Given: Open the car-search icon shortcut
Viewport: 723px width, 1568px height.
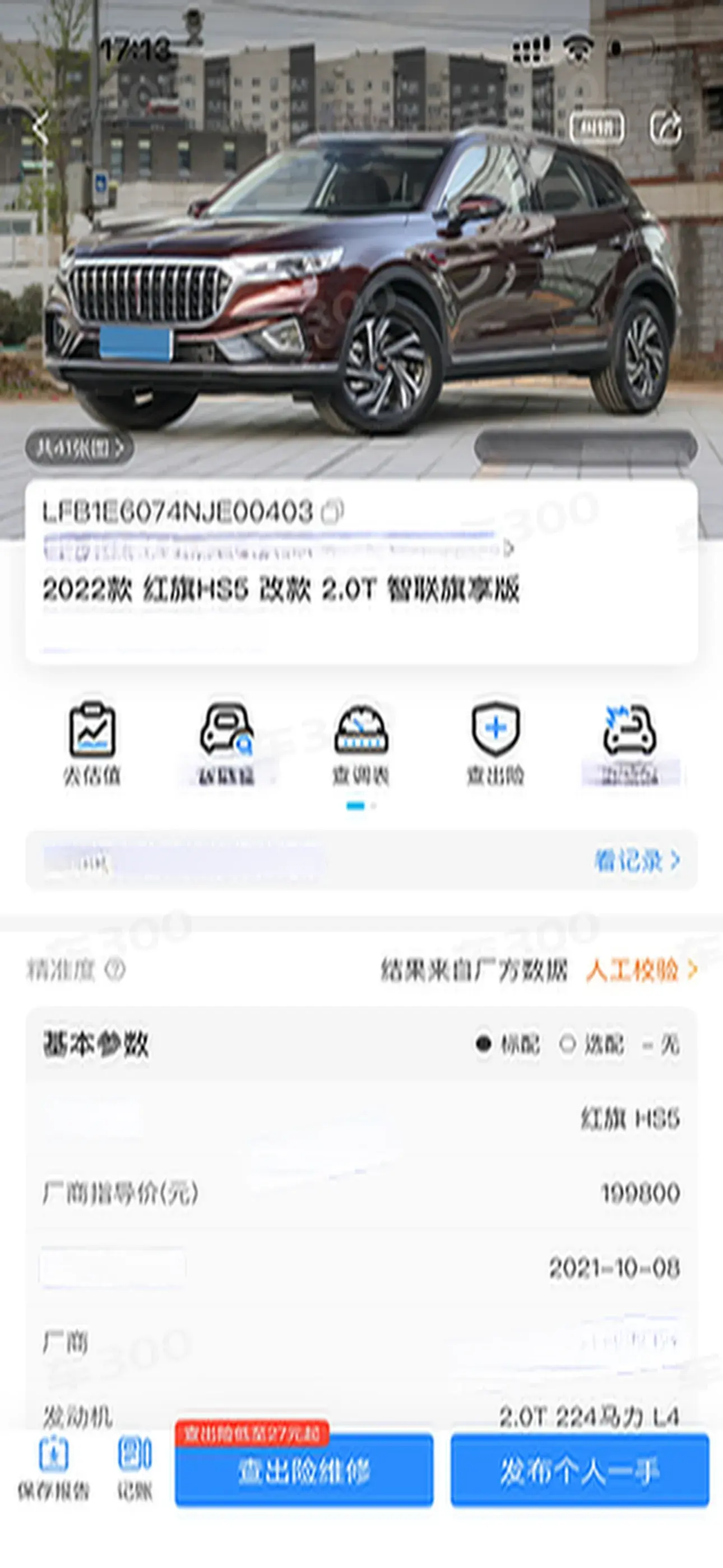Looking at the screenshot, I should click(x=226, y=743).
